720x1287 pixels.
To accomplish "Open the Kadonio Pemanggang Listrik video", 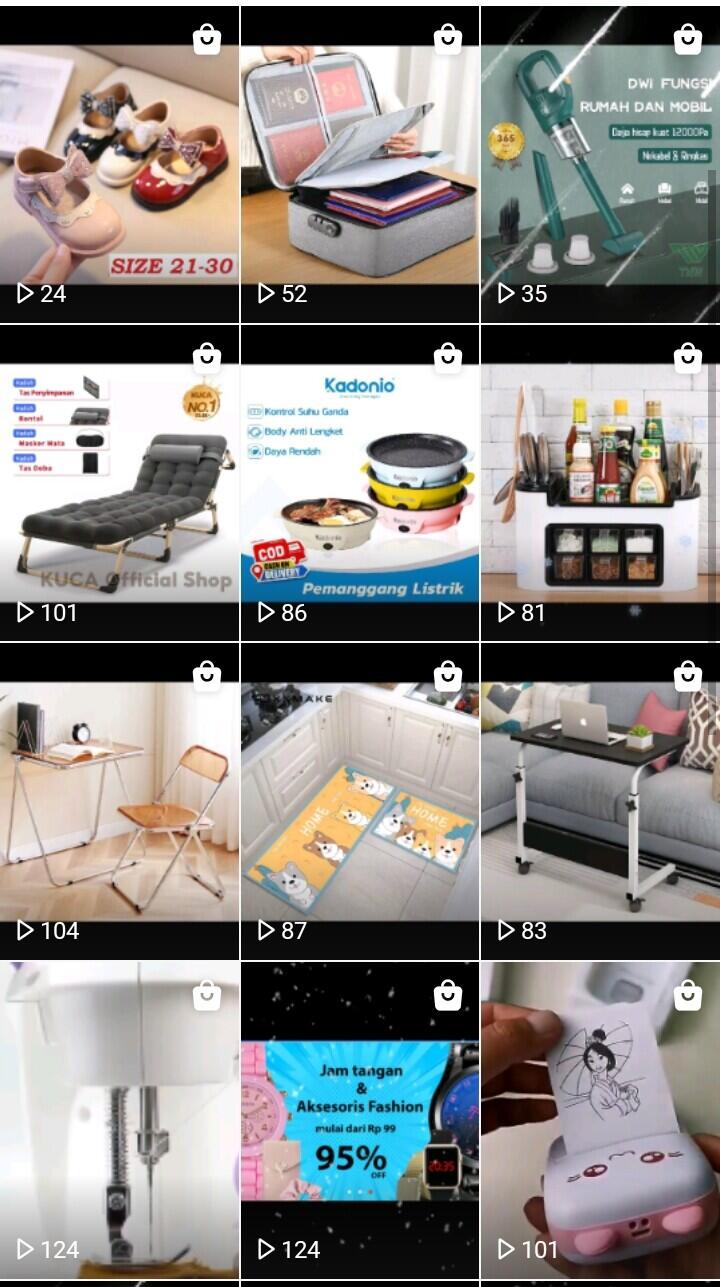I will coord(359,483).
